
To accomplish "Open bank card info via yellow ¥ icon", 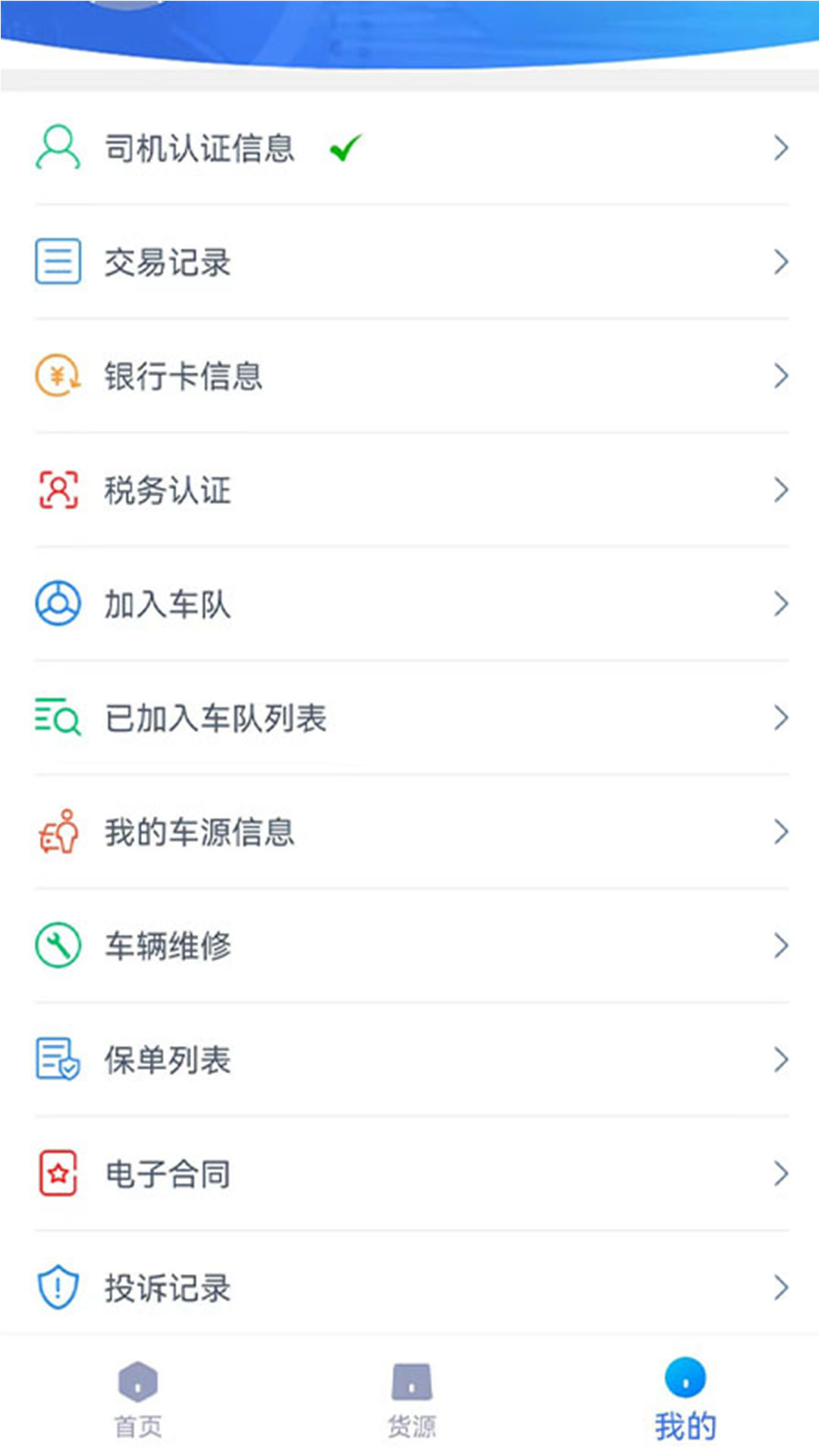I will [x=57, y=375].
